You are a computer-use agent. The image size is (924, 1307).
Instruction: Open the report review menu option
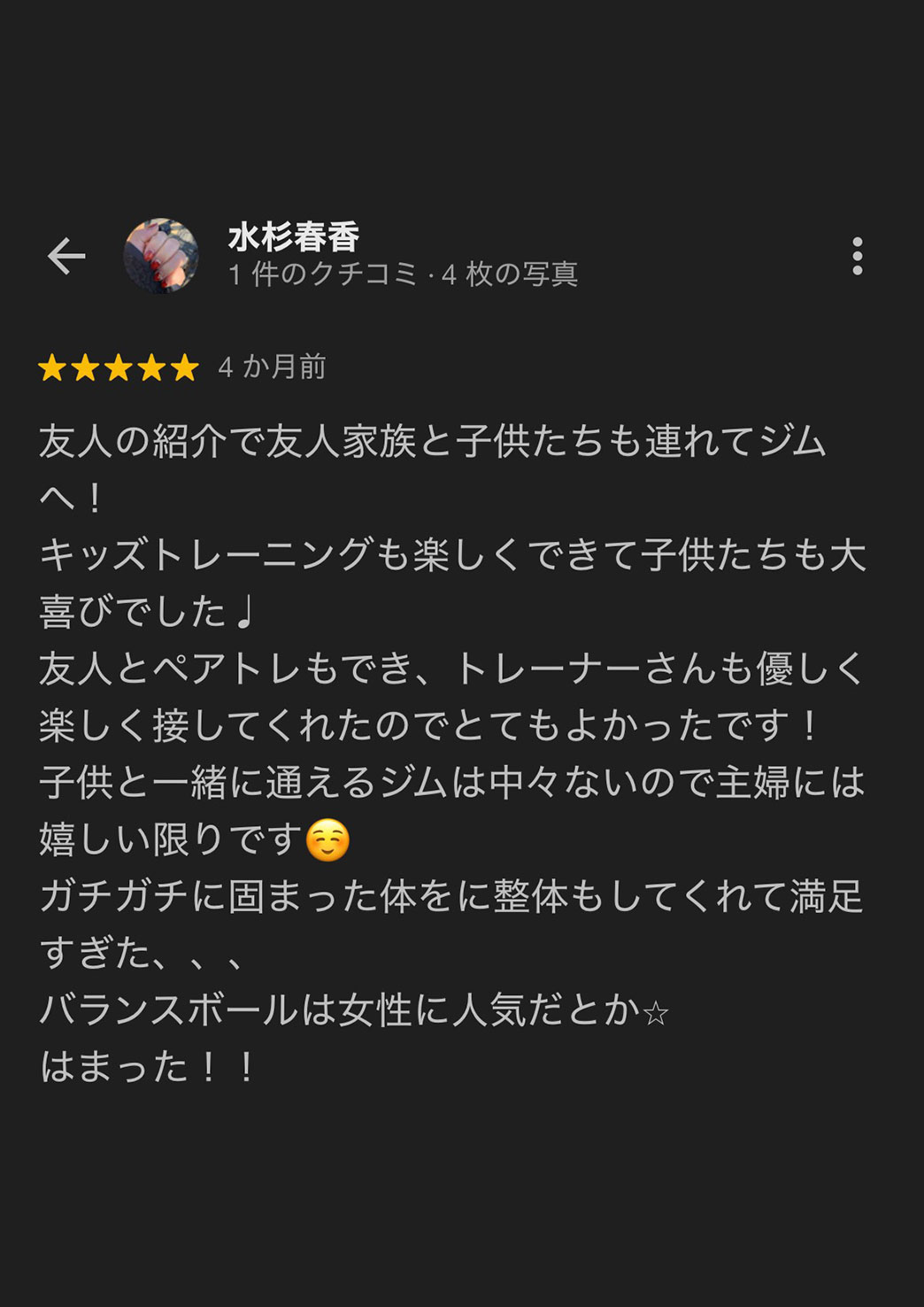857,254
